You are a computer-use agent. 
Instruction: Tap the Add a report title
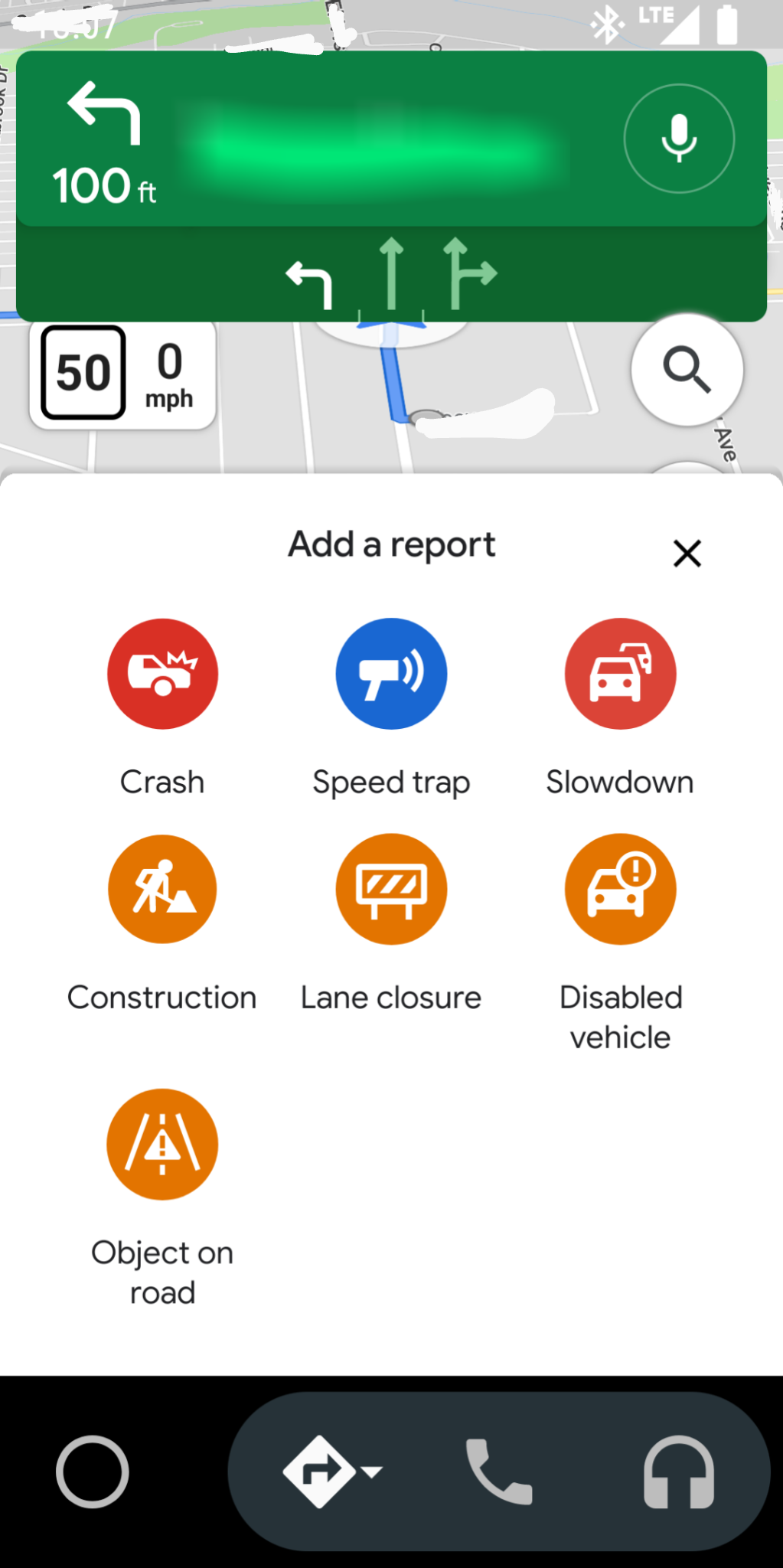click(391, 544)
